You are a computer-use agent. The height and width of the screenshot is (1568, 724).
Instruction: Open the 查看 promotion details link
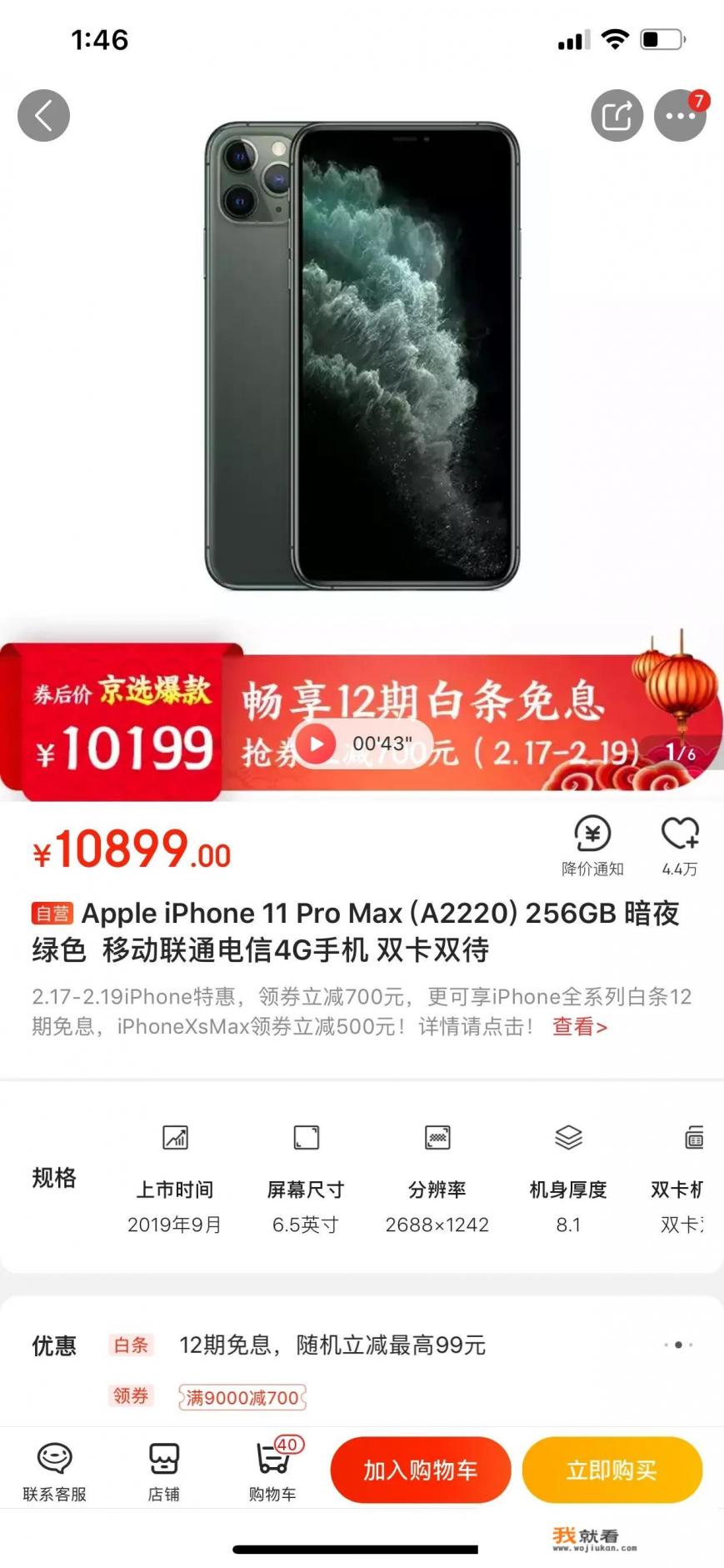(x=579, y=1027)
